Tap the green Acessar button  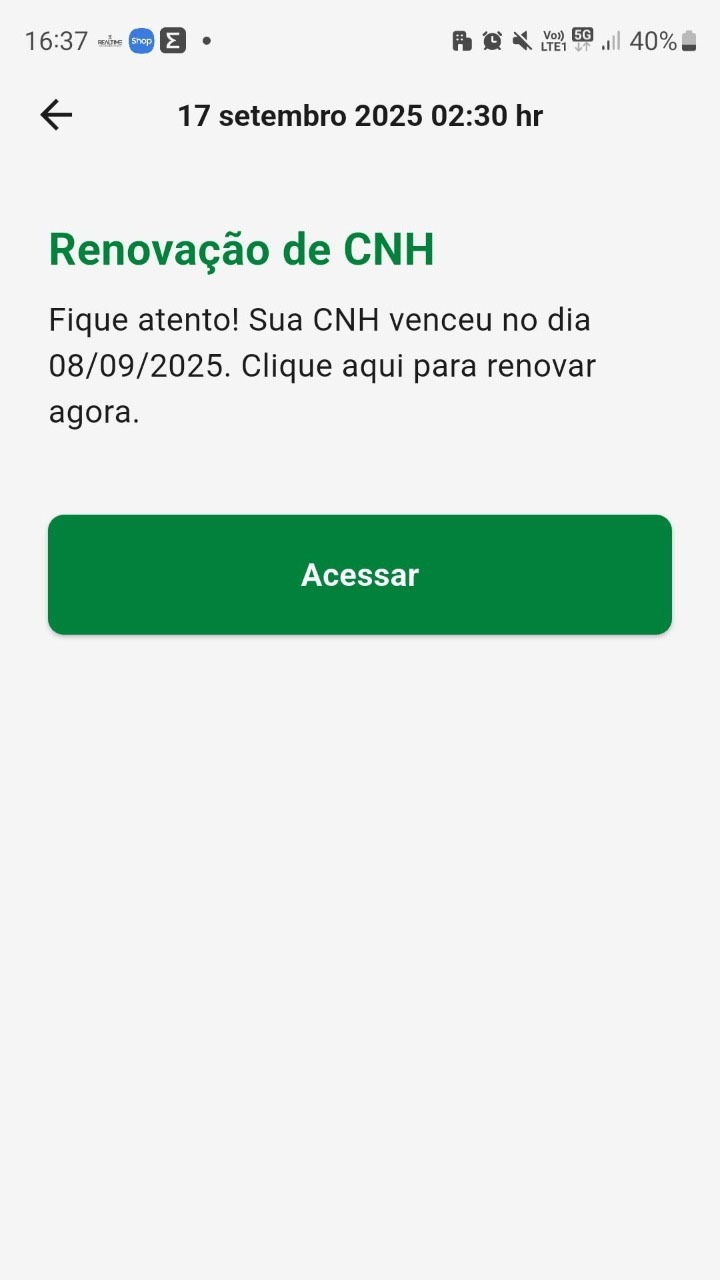click(360, 575)
